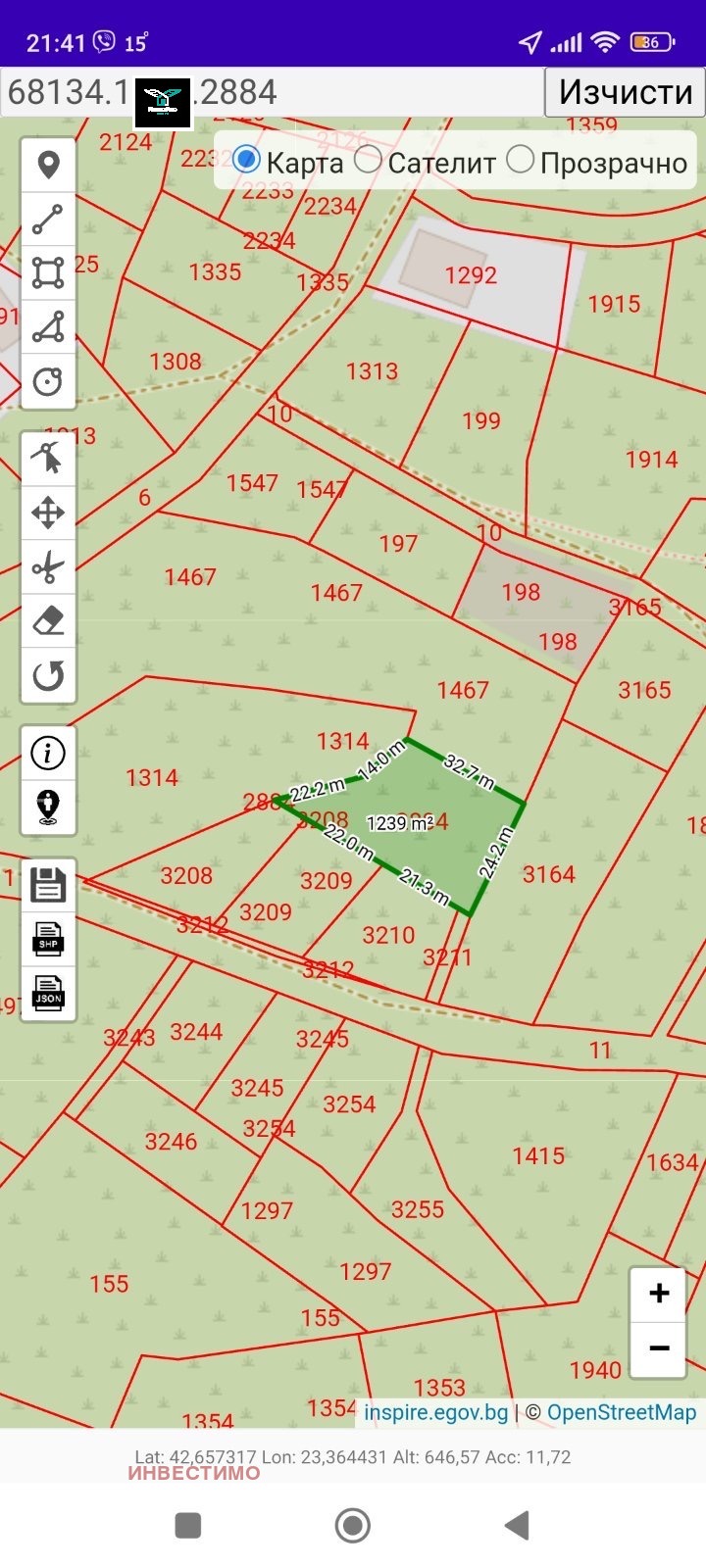Activate the select feature cursor tool
Screen dimensions: 706x1568
pos(48,458)
